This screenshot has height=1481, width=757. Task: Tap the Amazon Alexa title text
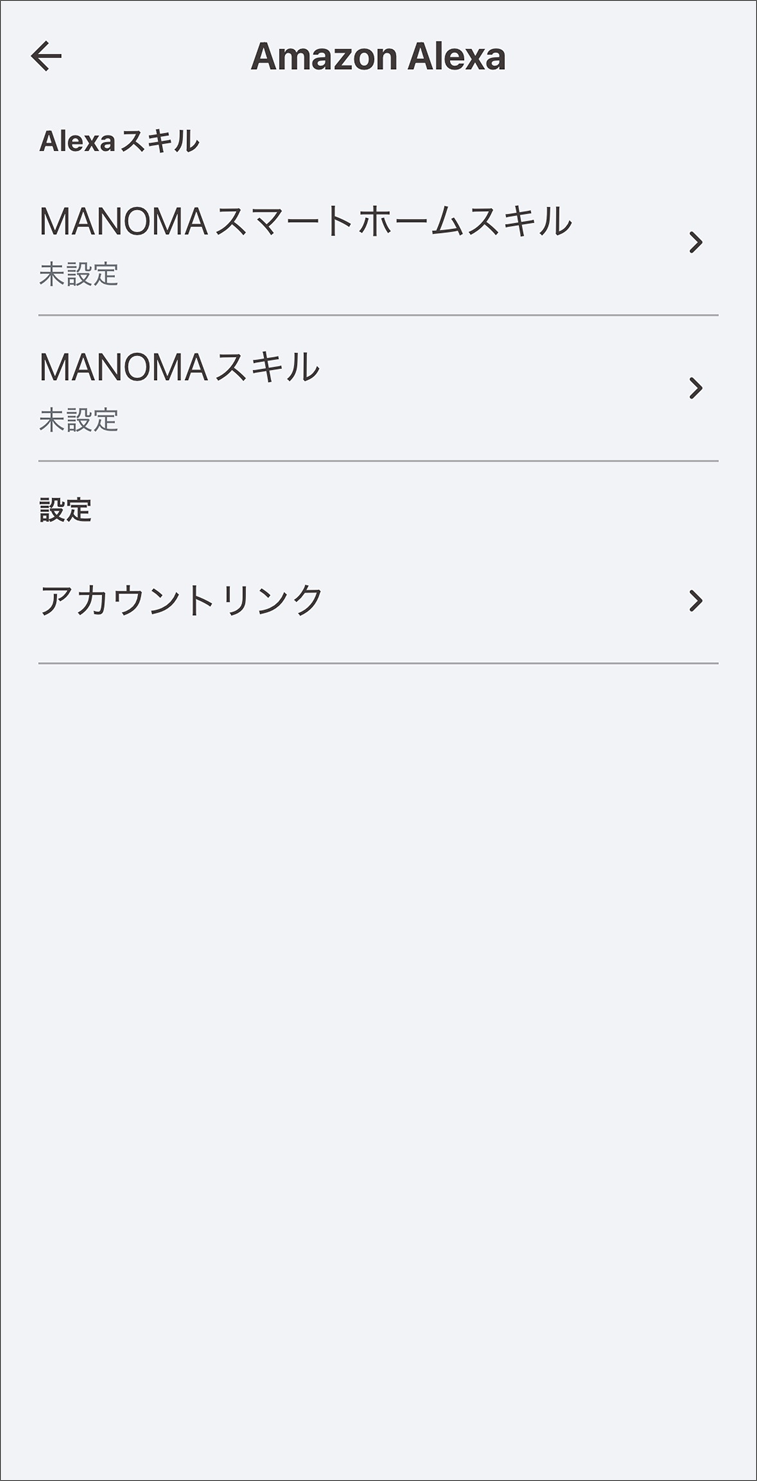coord(379,56)
